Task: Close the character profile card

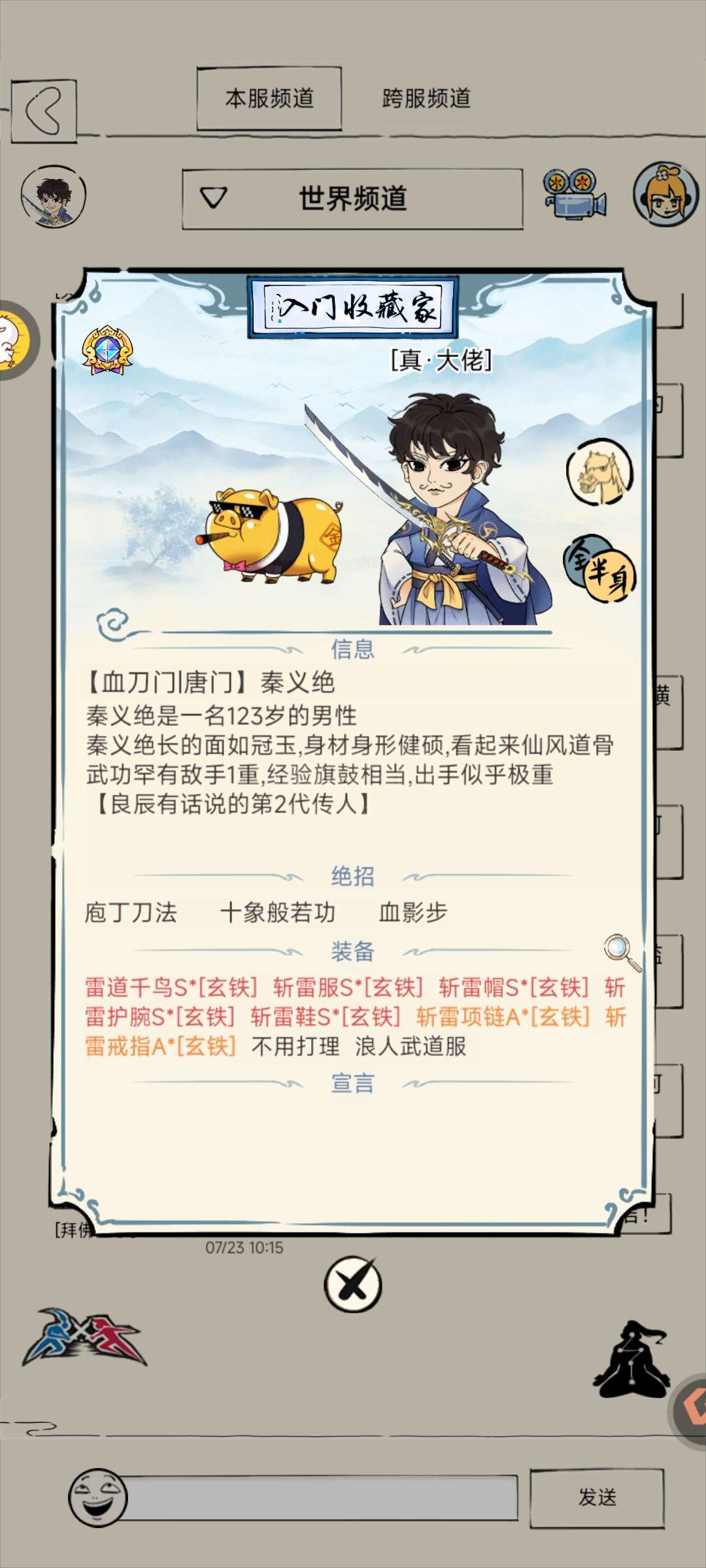Action: (x=353, y=1284)
